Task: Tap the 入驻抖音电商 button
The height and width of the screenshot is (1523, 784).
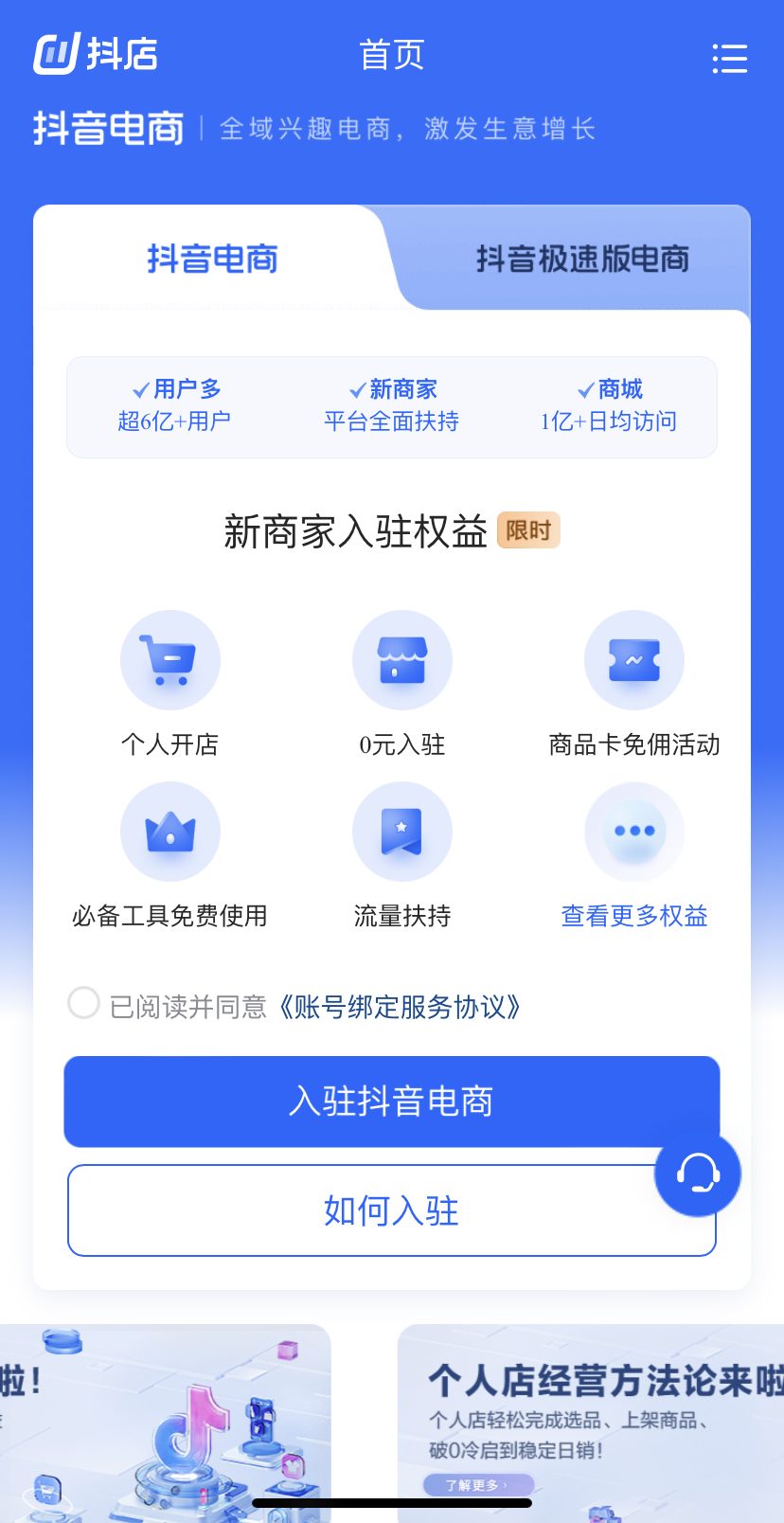Action: (x=392, y=1102)
